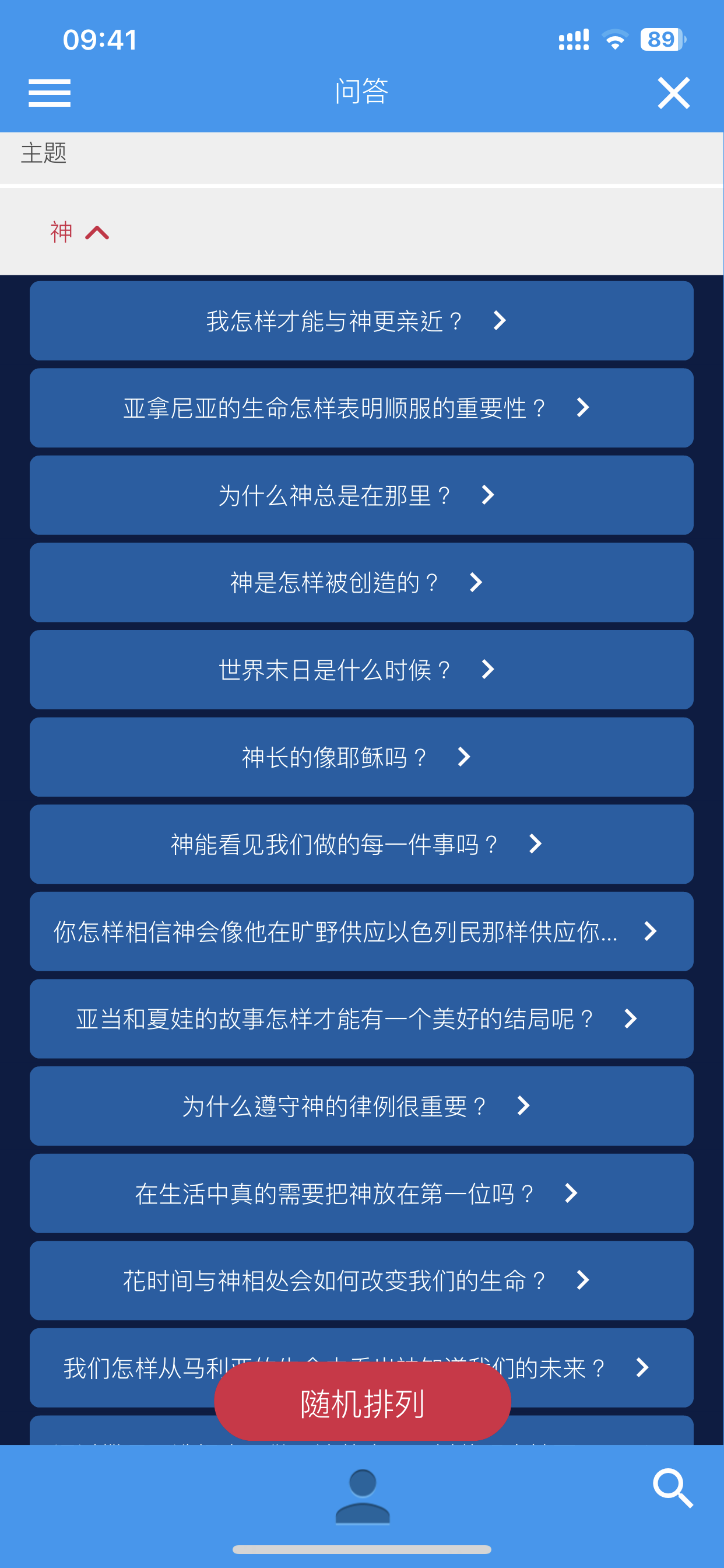Screen dimensions: 724x1568
Task: Open search from the magnifier icon
Action: [672, 1487]
